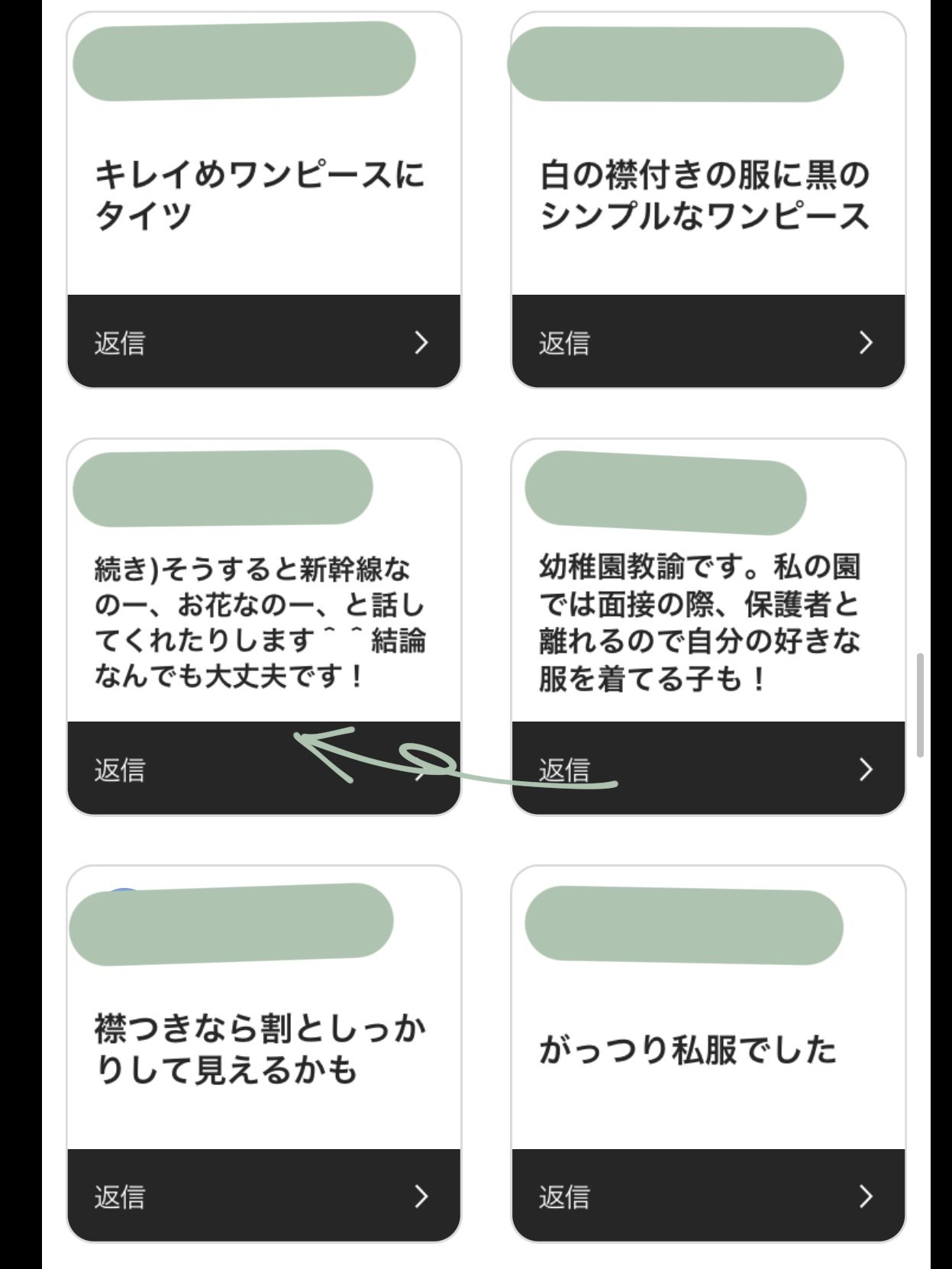
Task: Reply to the キレイめワンピースにタイツ response
Action: [263, 342]
